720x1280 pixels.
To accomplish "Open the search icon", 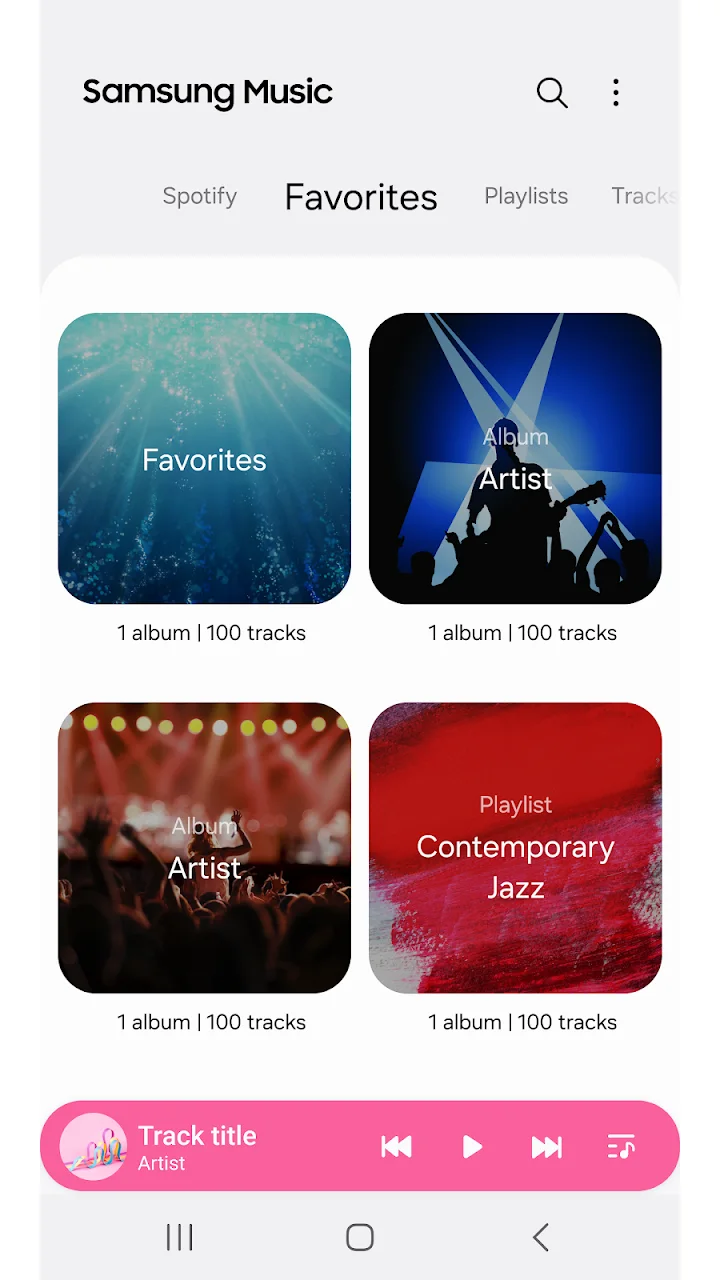I will point(552,93).
